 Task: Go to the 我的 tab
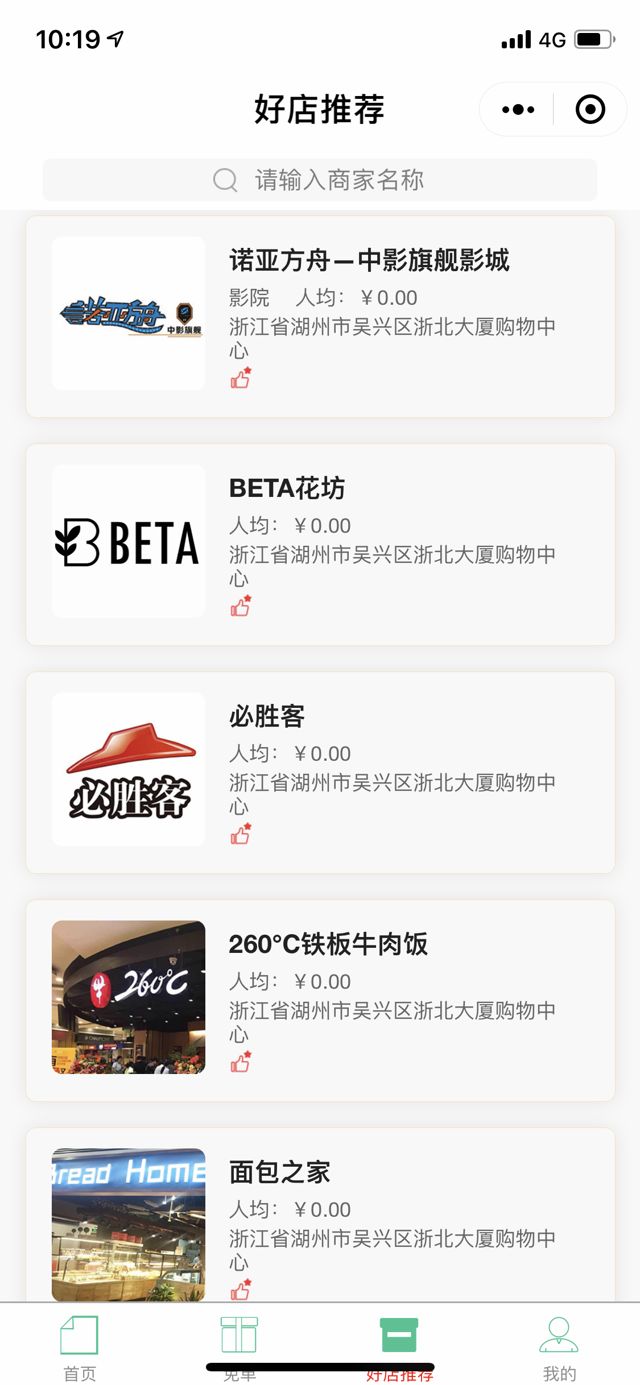(559, 1345)
